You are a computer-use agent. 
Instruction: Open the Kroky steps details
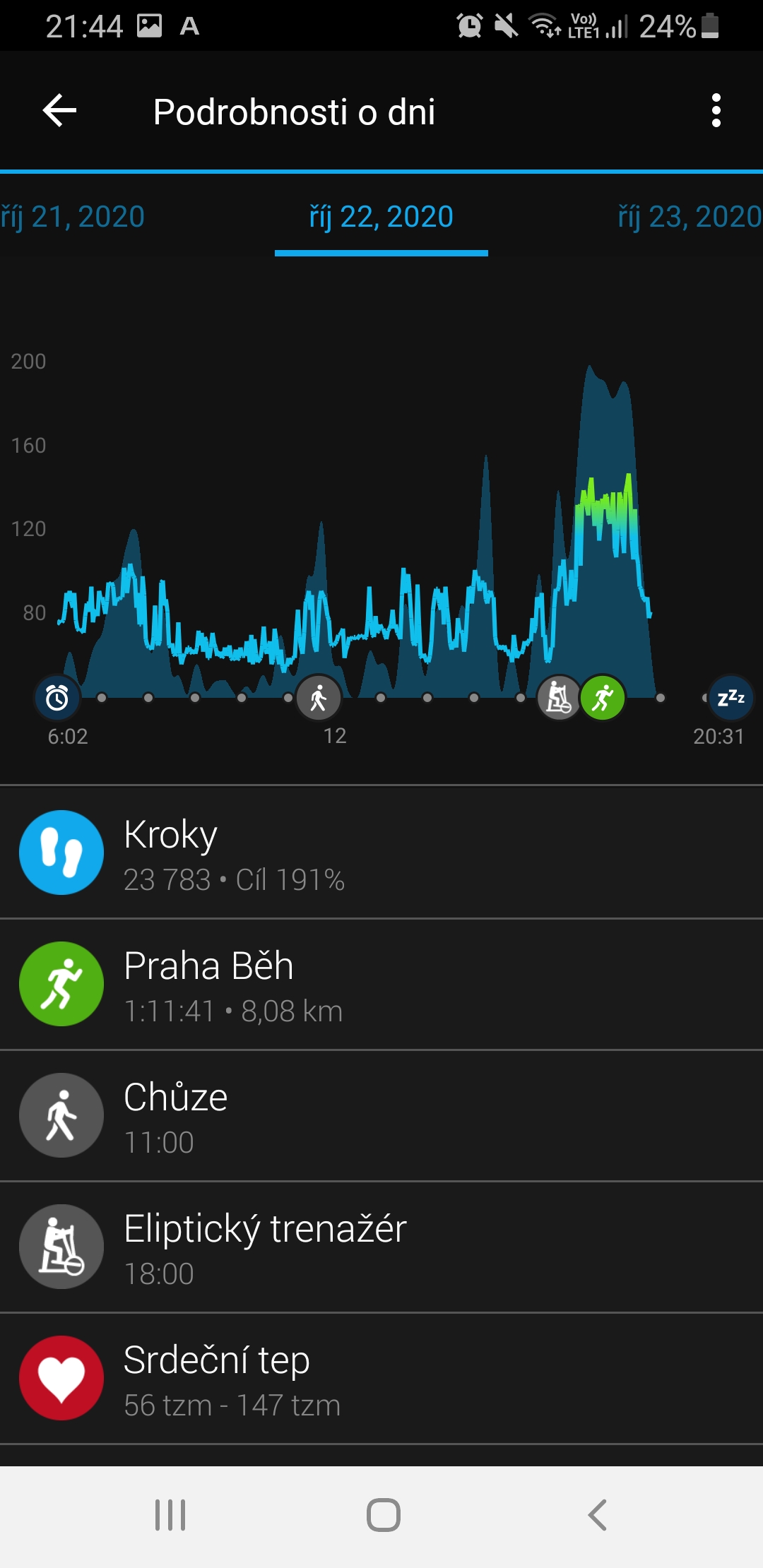[381, 853]
